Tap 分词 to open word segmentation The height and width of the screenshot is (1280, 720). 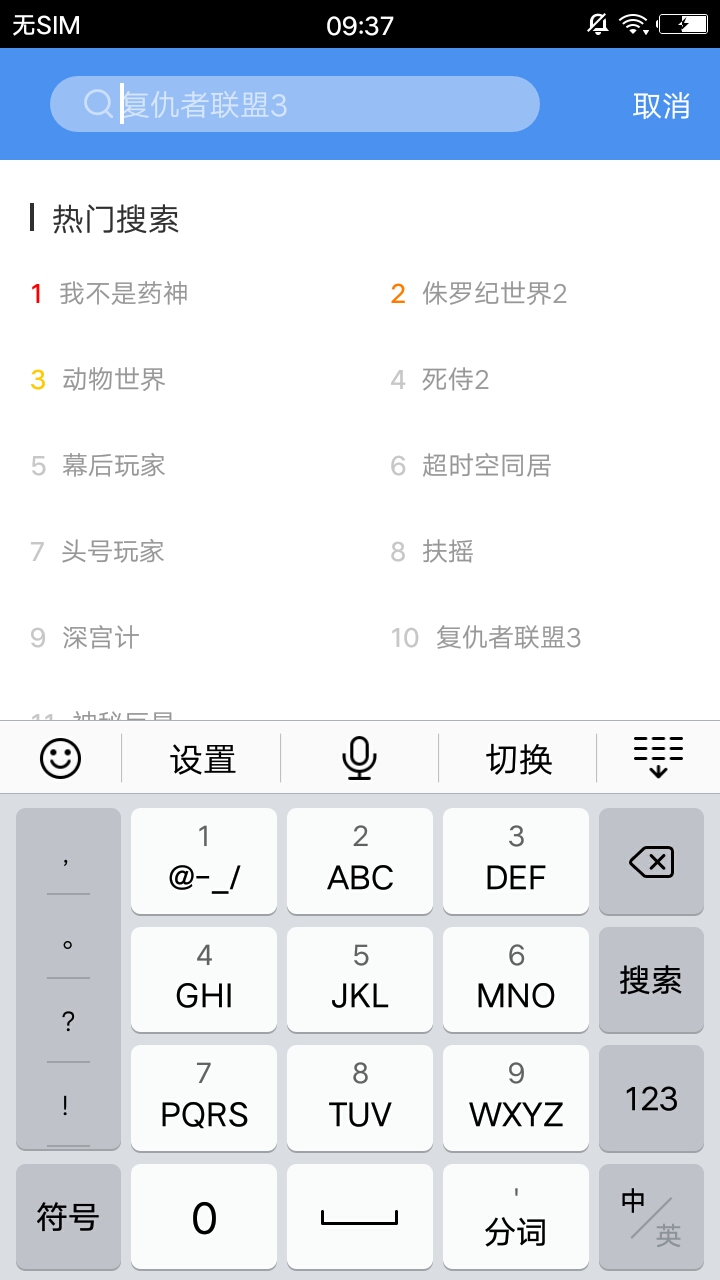coord(516,1222)
